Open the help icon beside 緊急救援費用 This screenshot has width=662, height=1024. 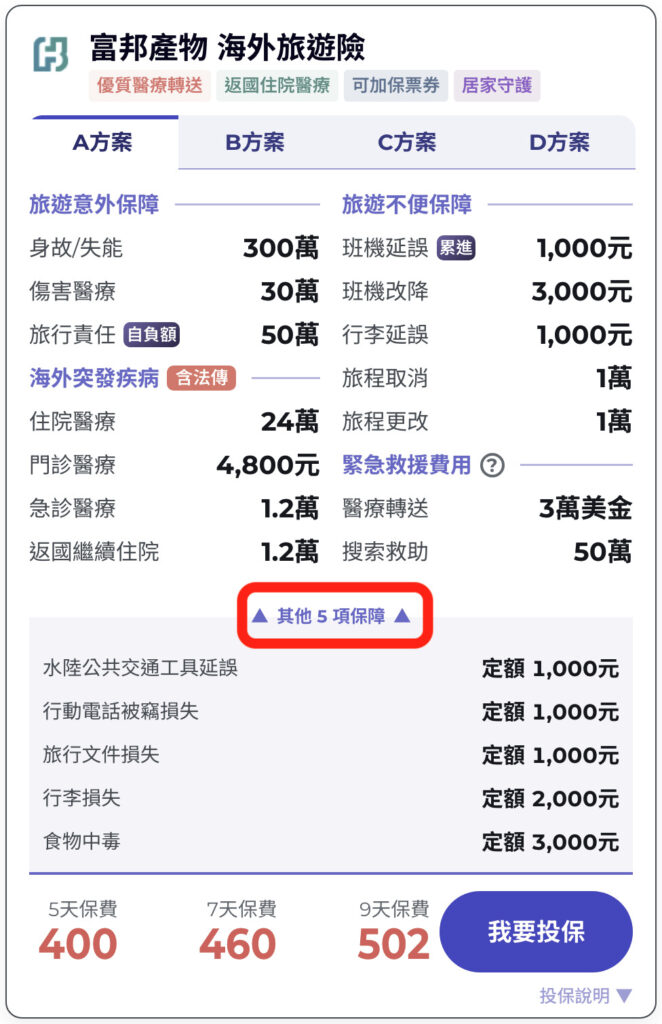coord(492,465)
